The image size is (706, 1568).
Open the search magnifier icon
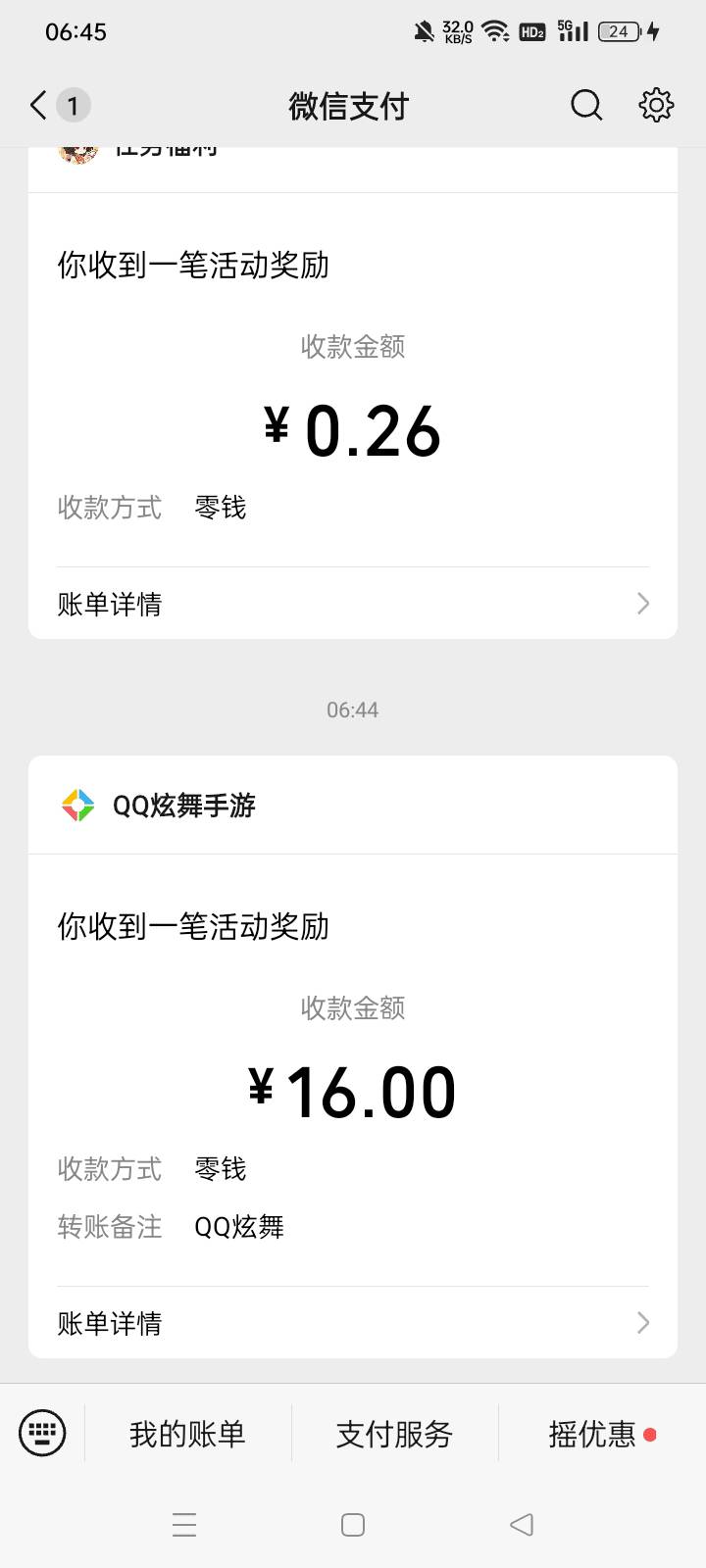point(586,105)
